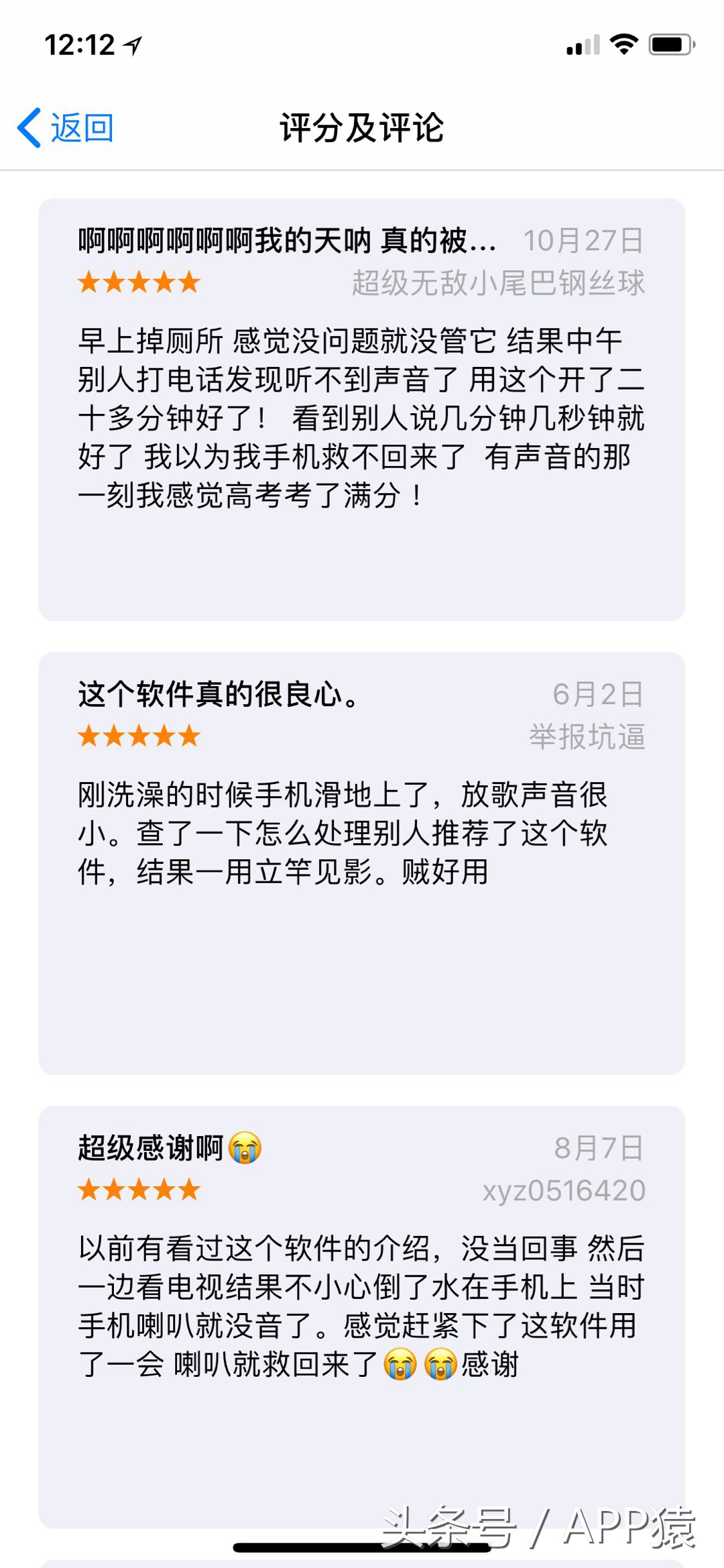Tap the five-star rating of the first review

point(137,282)
